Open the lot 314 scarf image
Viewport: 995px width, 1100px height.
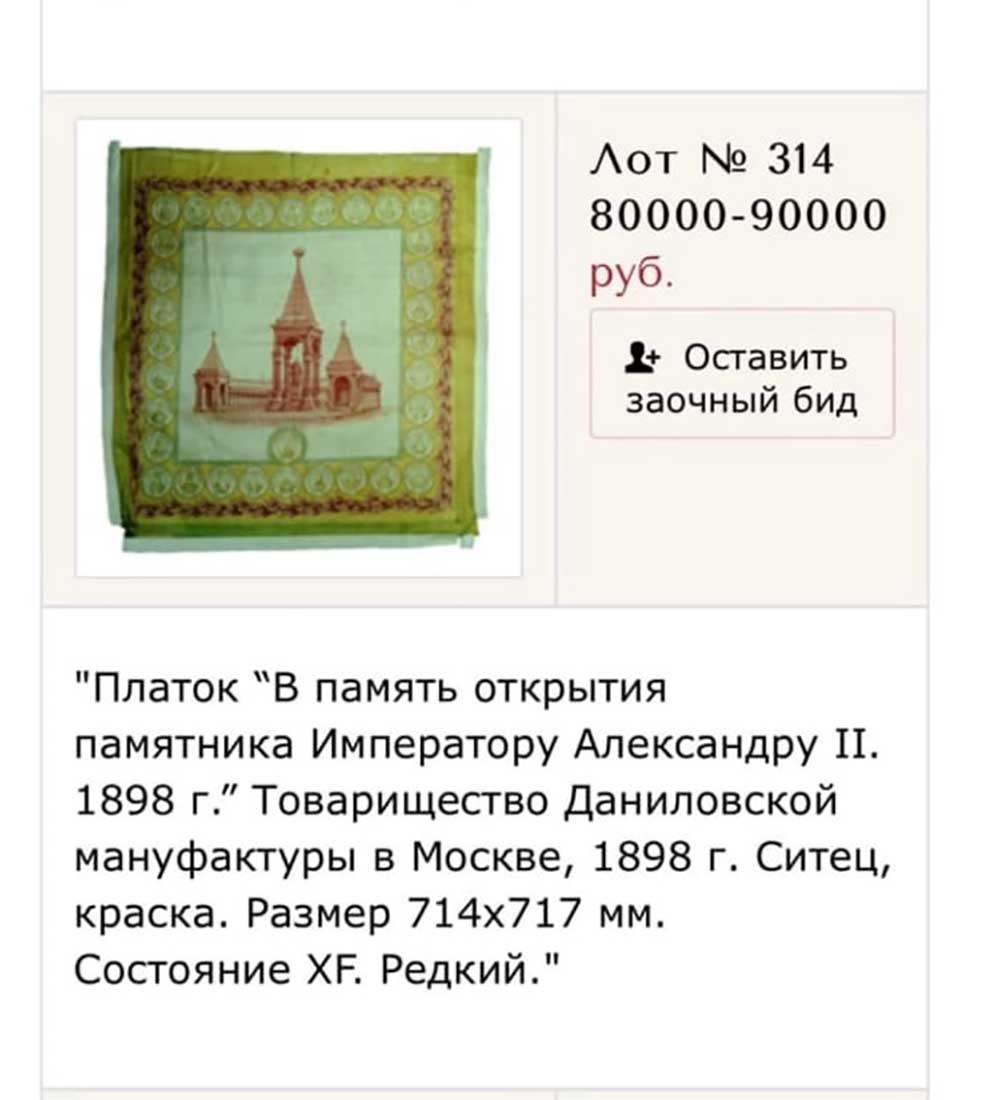tap(299, 347)
